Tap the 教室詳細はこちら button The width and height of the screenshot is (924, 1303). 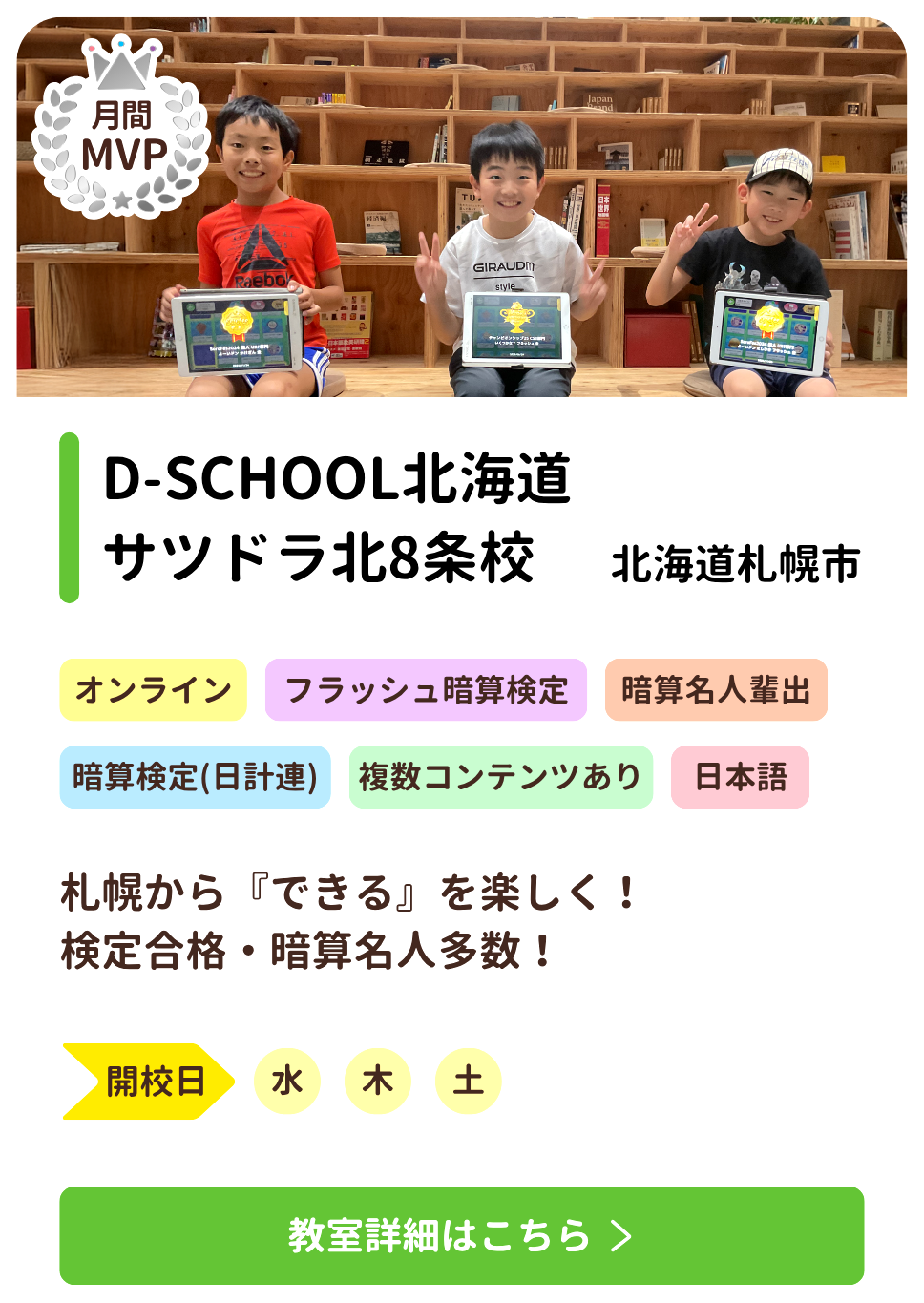point(461,1235)
